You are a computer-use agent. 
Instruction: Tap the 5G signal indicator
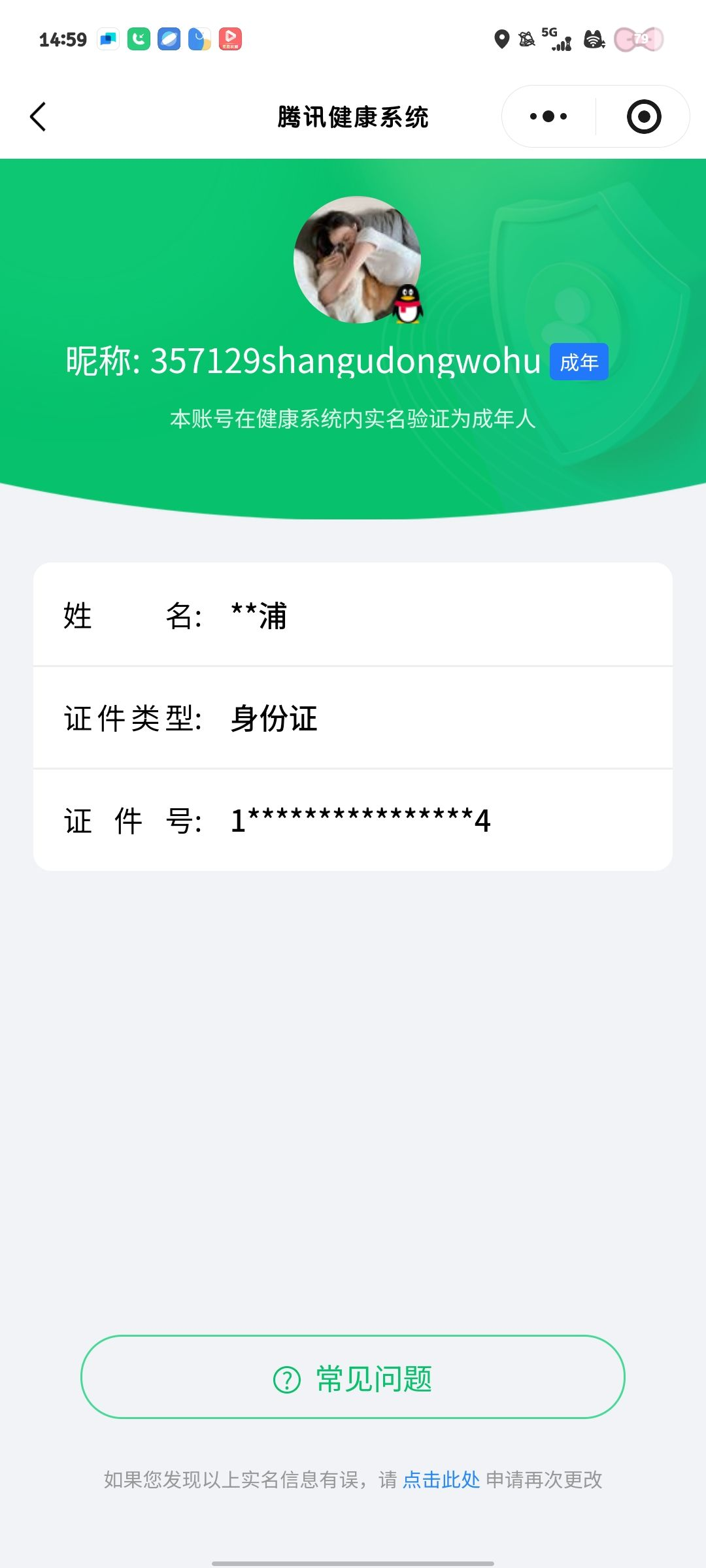point(556,41)
